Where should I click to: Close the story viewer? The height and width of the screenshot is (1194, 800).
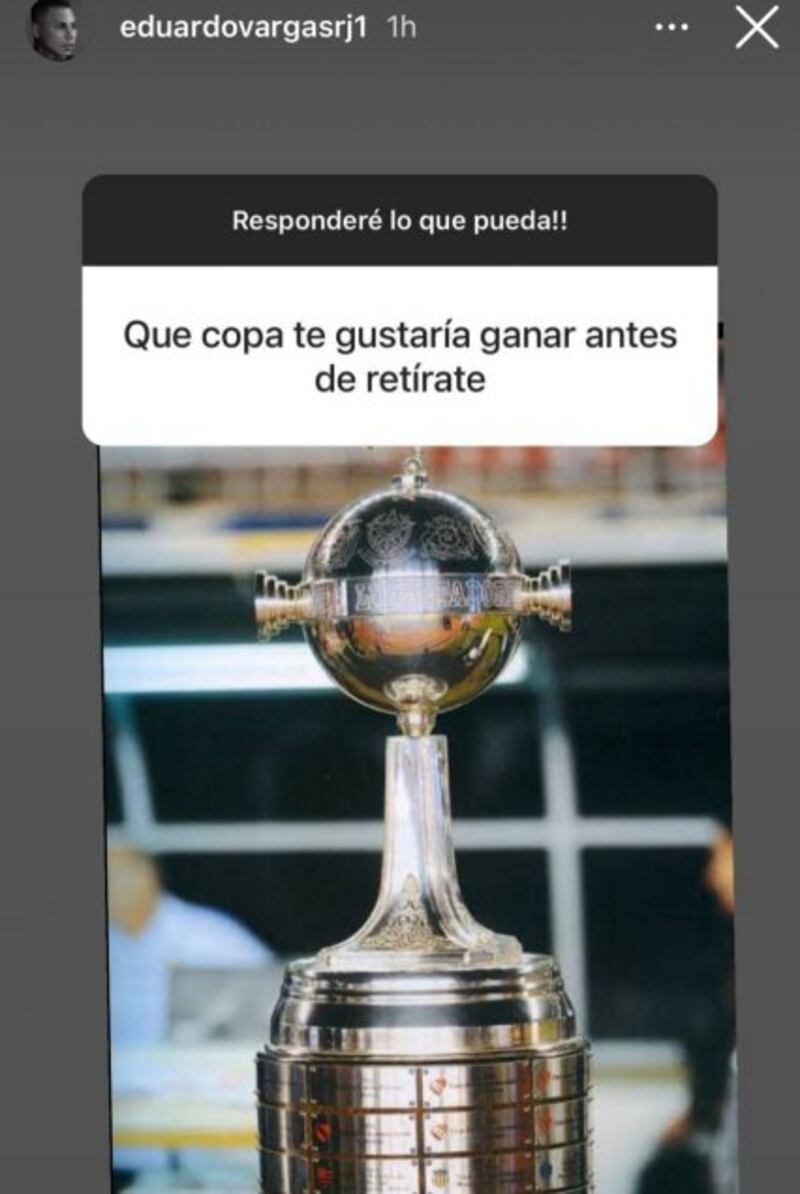point(757,28)
